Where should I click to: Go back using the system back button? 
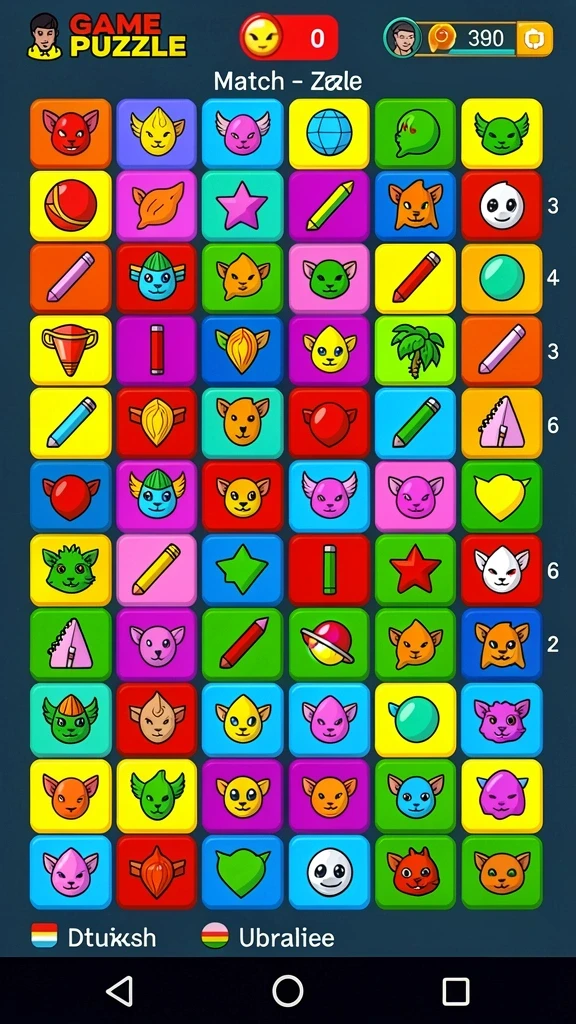coord(120,991)
